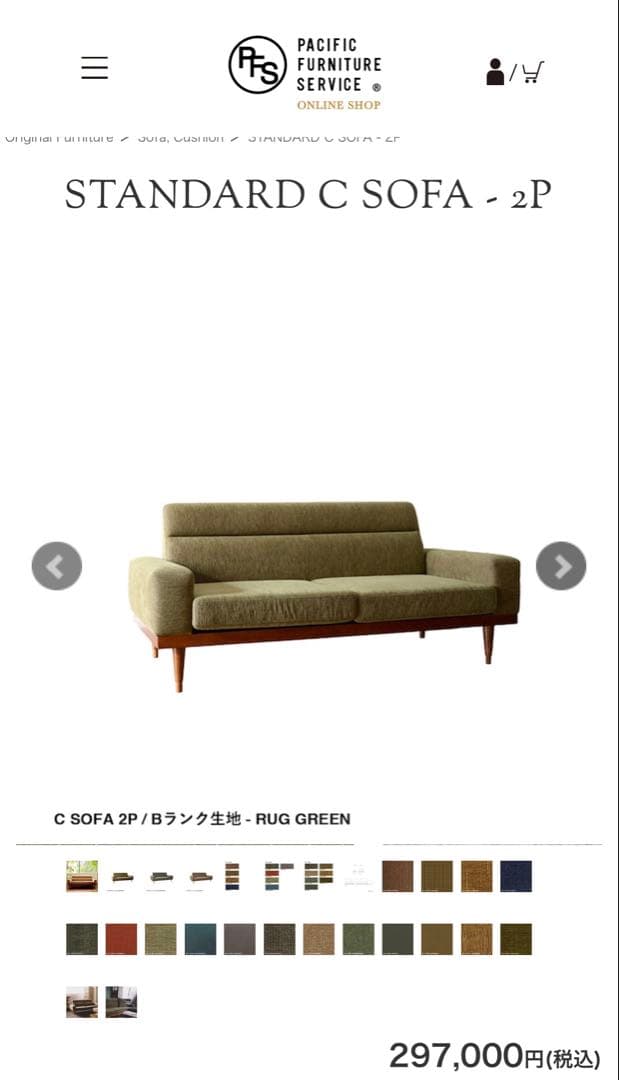View the shopping cart
Screen dimensions: 619x1080
click(x=533, y=72)
